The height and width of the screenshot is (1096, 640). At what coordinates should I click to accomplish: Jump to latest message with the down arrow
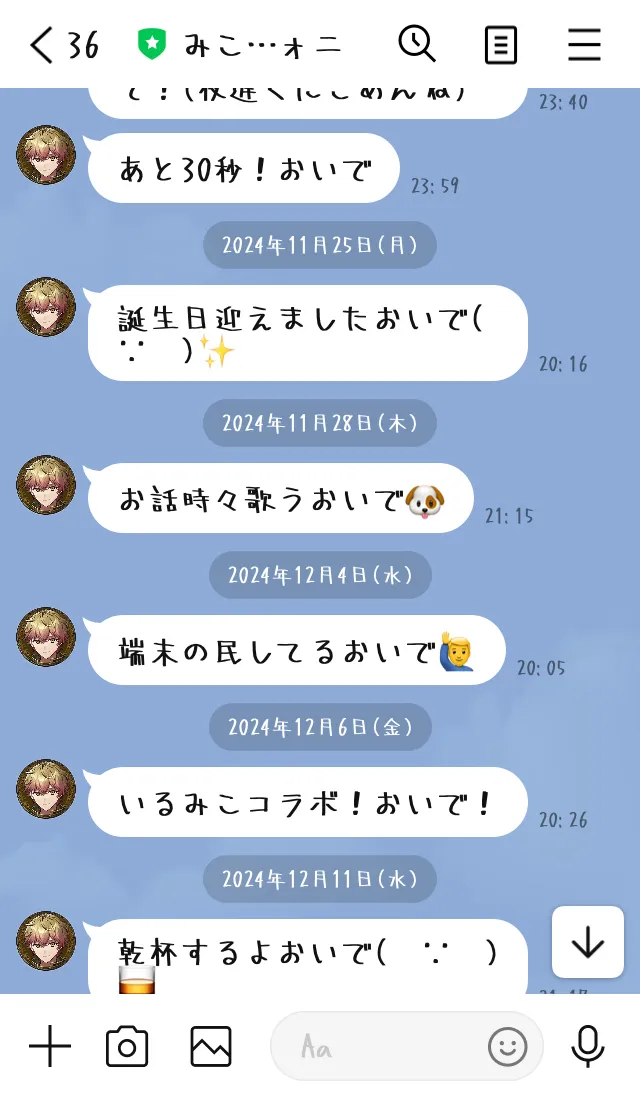tap(587, 942)
